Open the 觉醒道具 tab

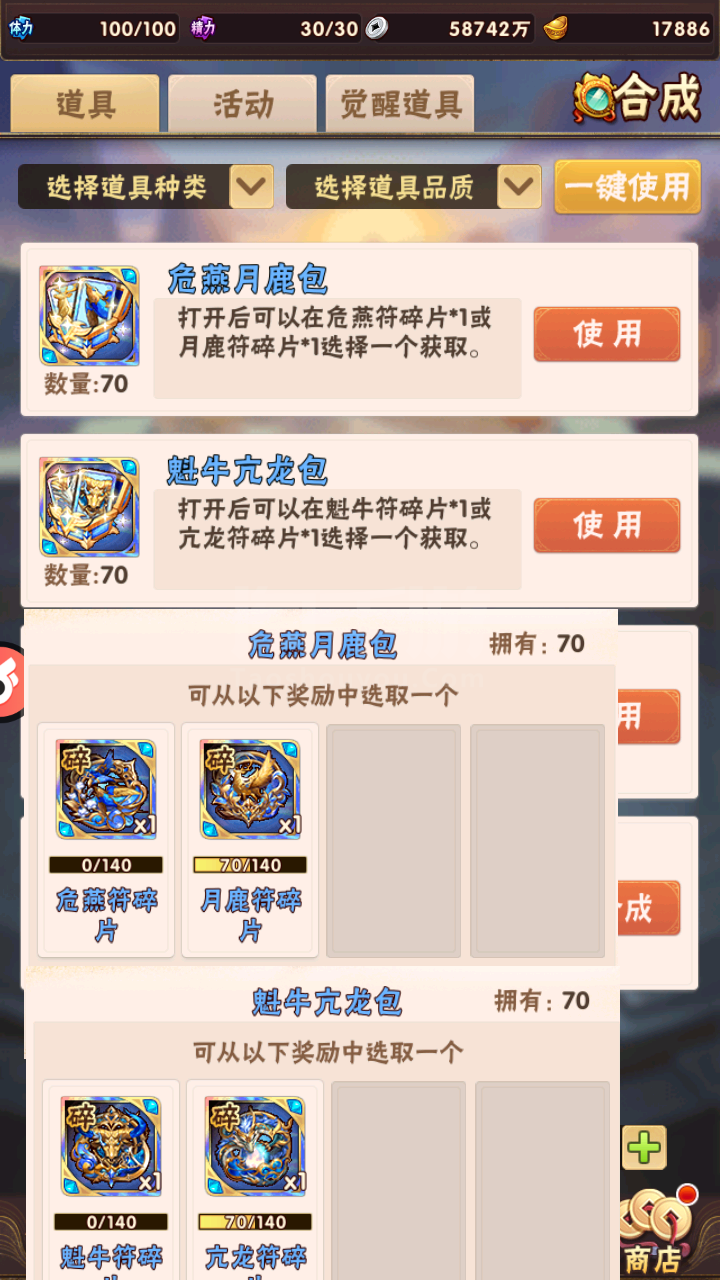[x=400, y=103]
